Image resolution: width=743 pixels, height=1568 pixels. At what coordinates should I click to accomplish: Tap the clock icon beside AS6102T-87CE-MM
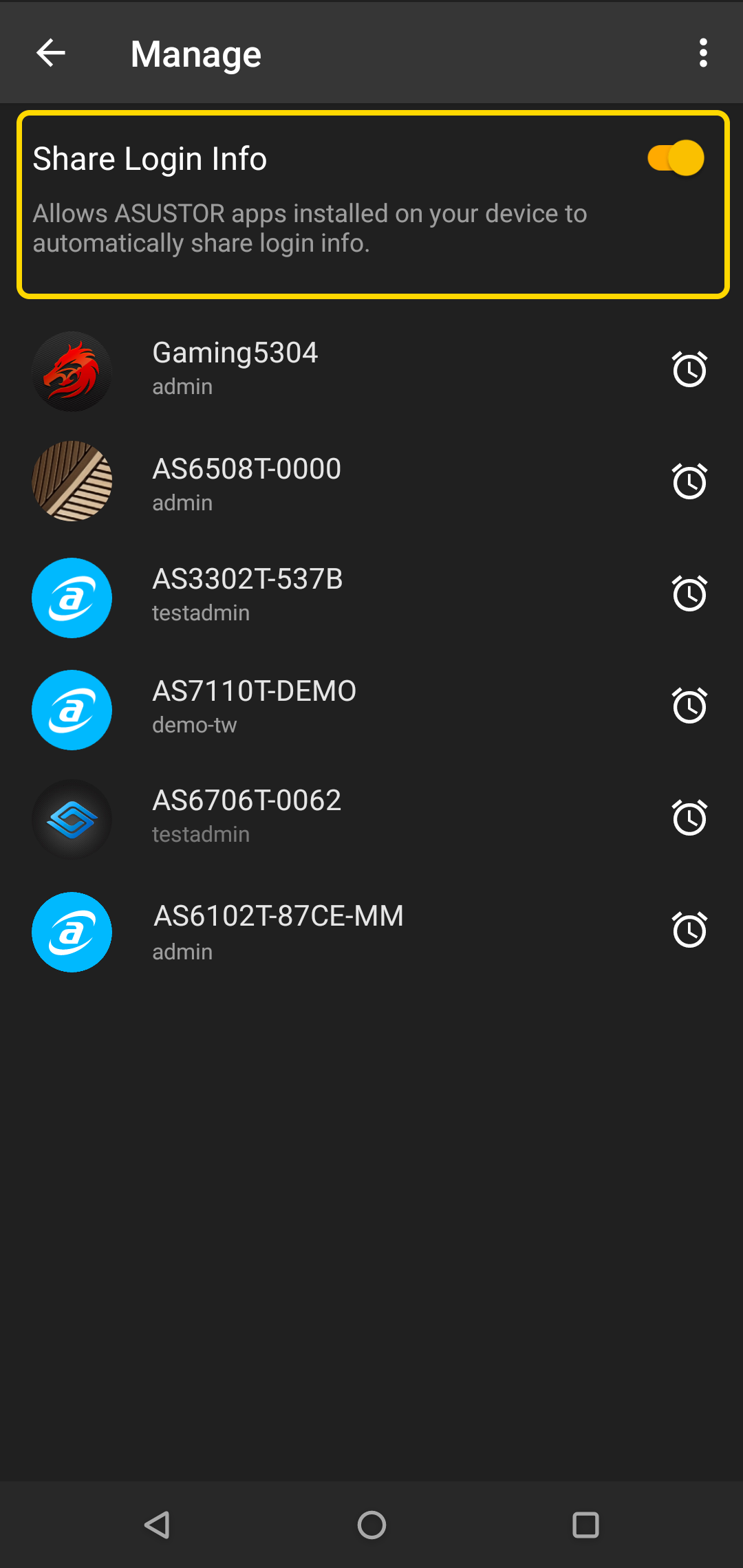(x=689, y=930)
